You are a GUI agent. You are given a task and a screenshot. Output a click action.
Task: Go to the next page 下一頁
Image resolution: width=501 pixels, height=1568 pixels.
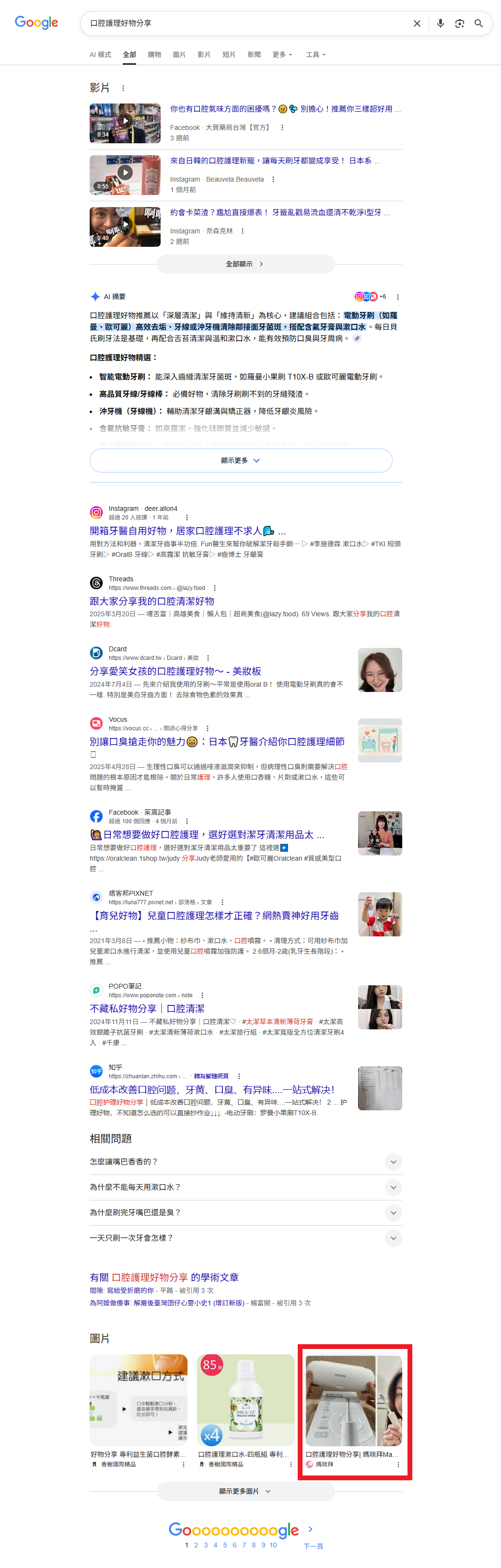[313, 1545]
